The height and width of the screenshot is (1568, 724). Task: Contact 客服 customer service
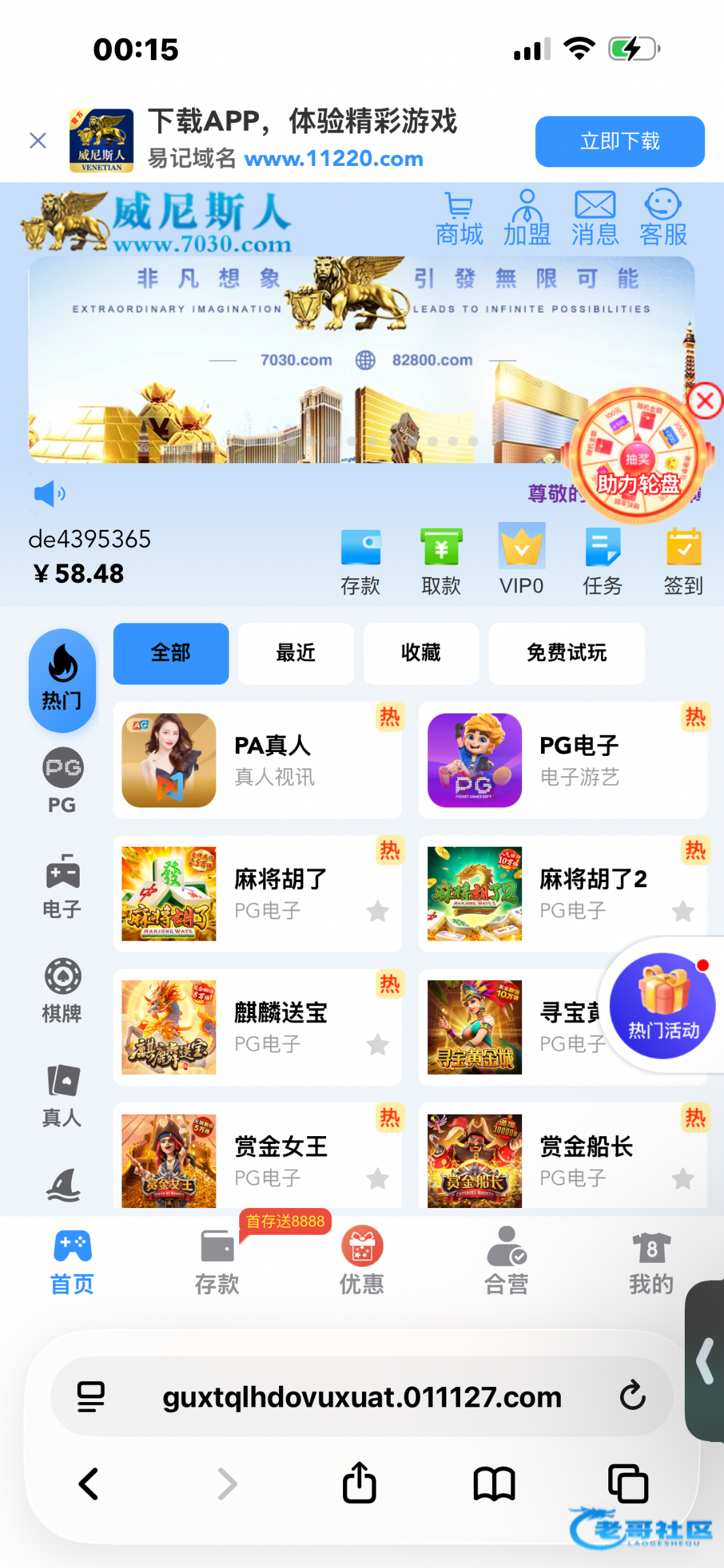(663, 219)
